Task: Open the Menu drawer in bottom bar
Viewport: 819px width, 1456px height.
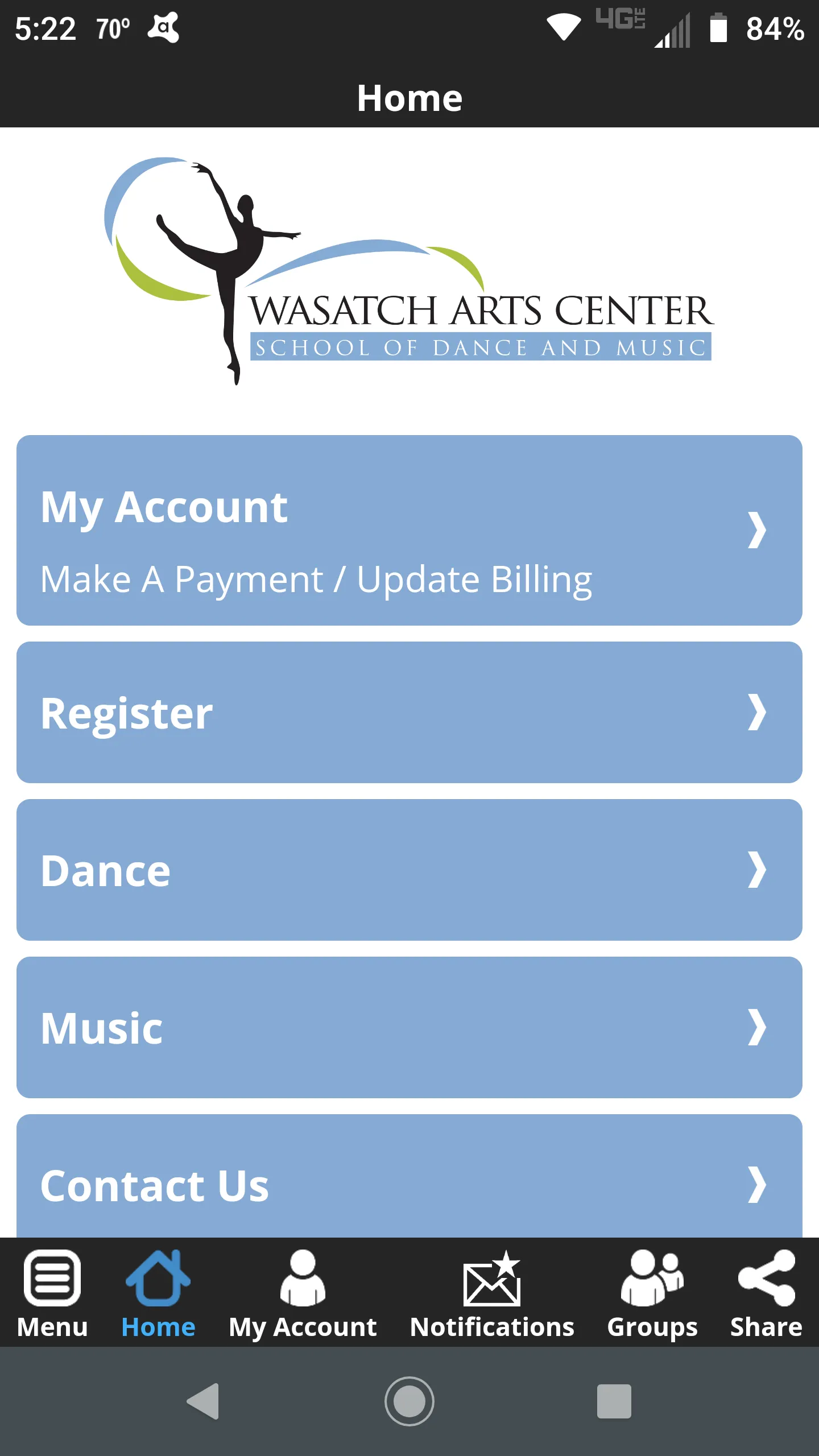Action: (52, 1293)
